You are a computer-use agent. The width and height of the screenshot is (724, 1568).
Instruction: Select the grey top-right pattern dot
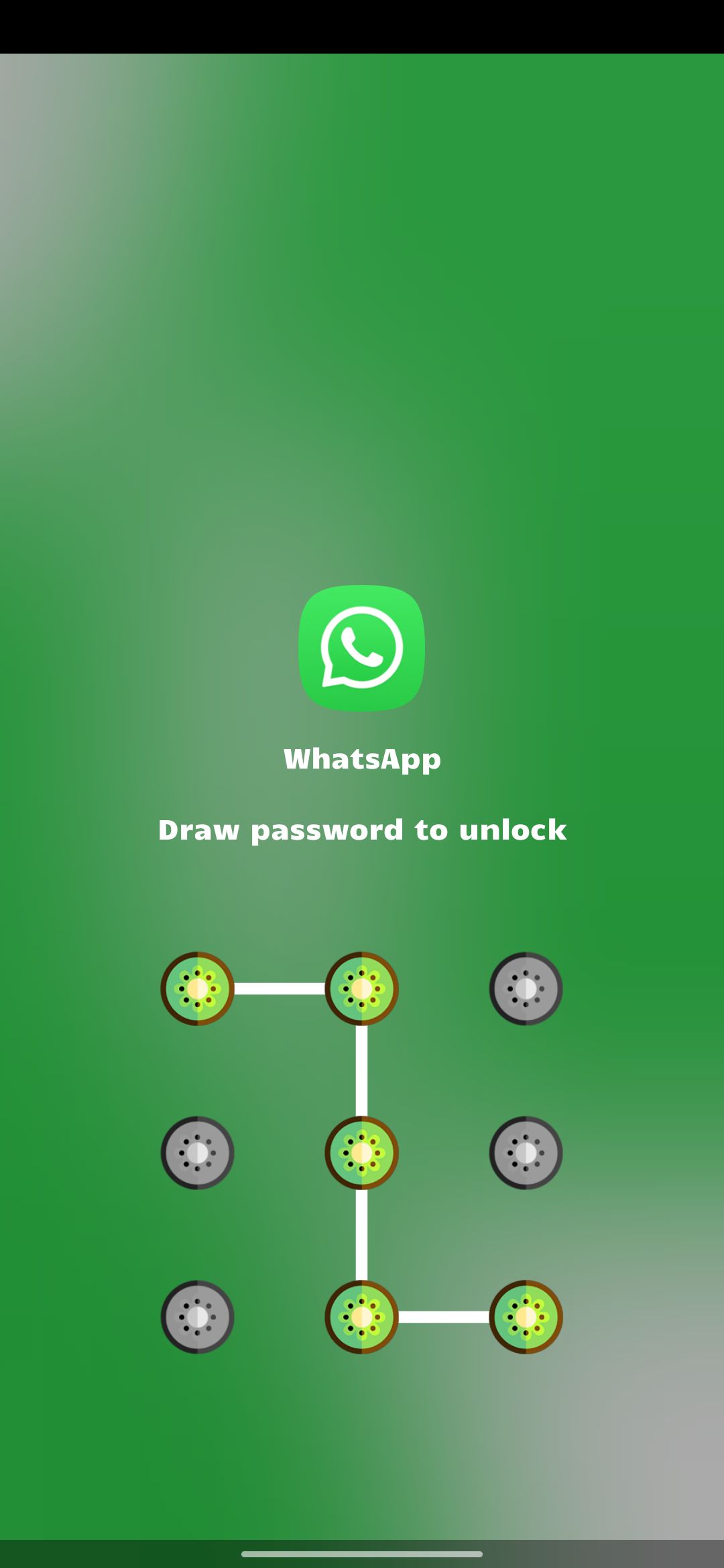[526, 988]
